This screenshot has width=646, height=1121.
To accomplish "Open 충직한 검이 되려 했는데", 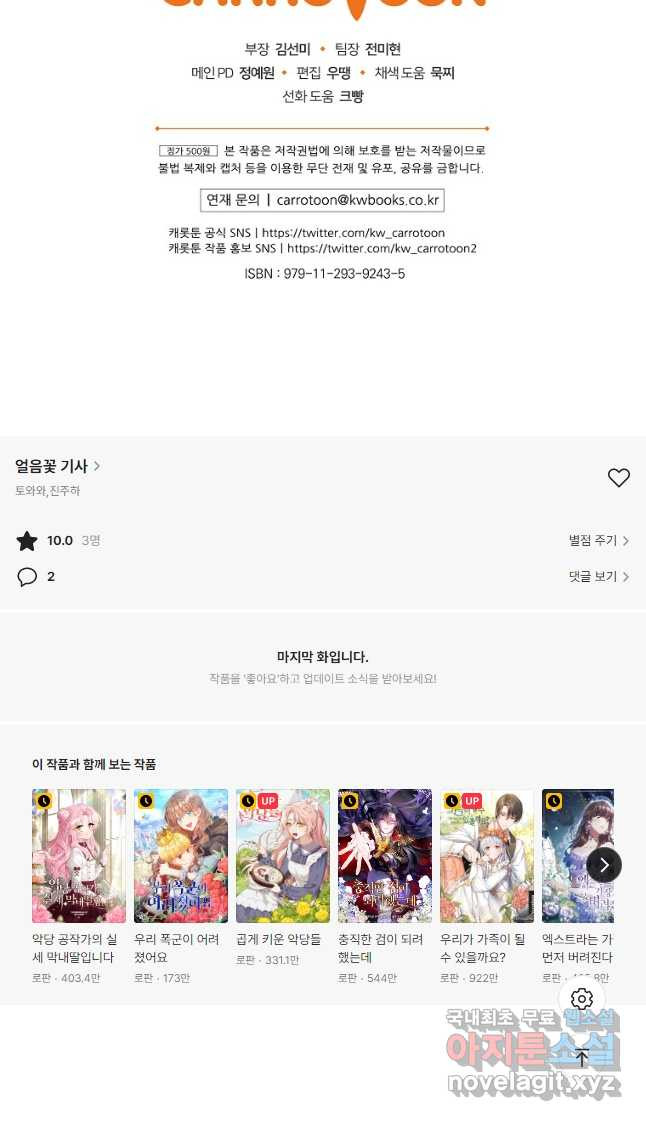I will 385,856.
